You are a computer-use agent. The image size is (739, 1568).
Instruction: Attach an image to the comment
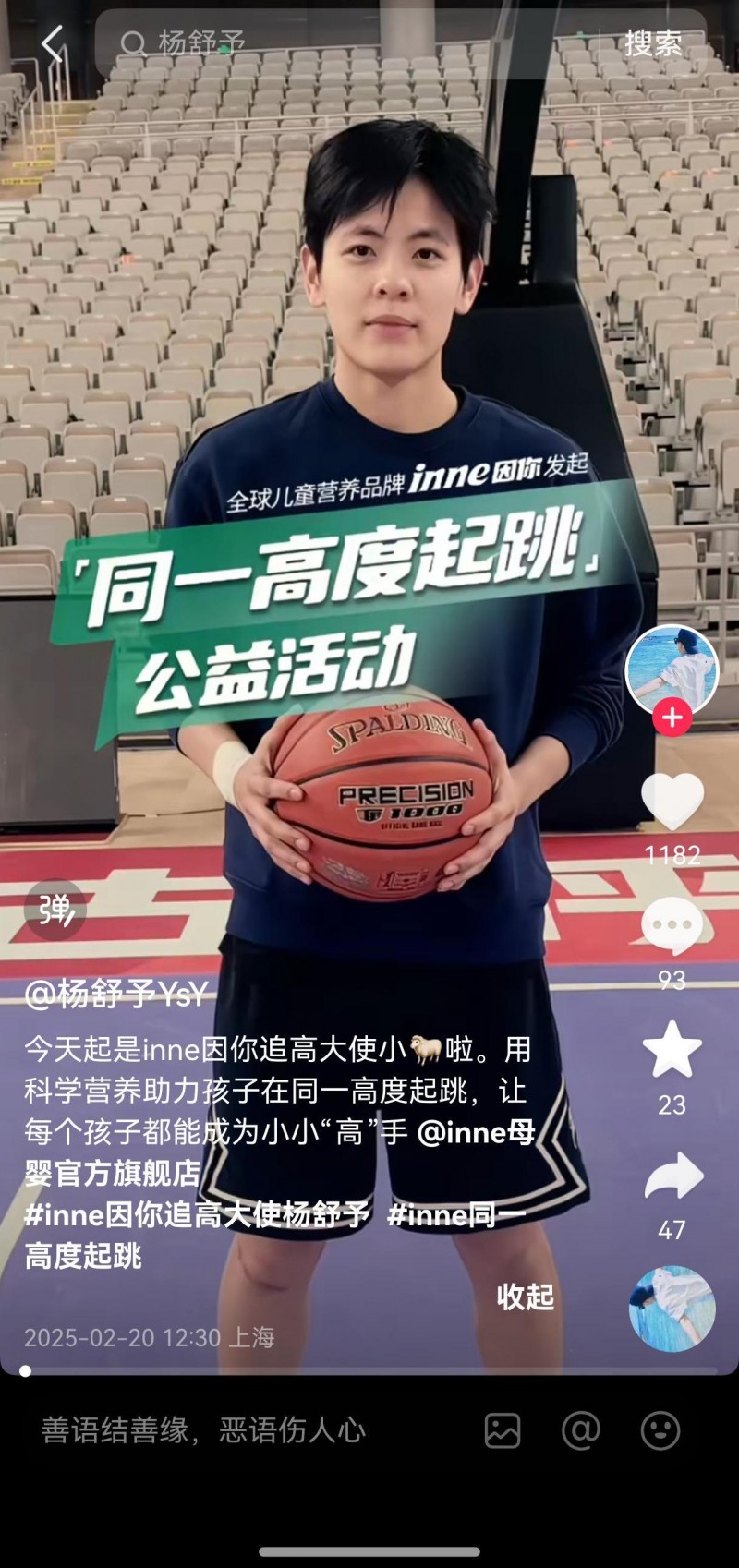pos(503,1430)
